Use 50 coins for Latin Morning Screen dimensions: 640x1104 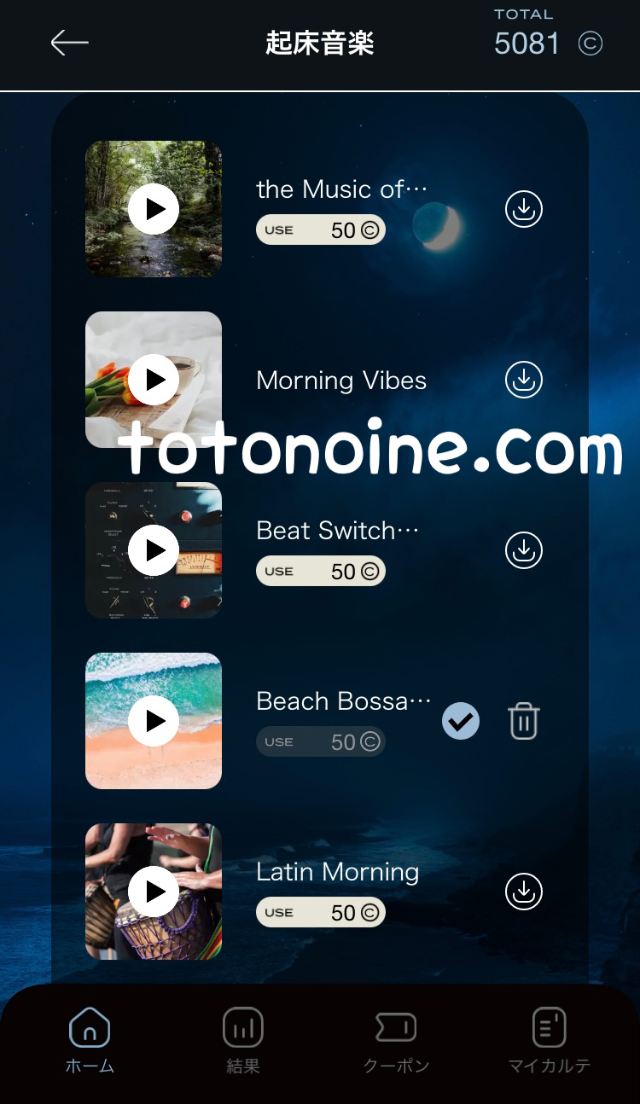(321, 912)
